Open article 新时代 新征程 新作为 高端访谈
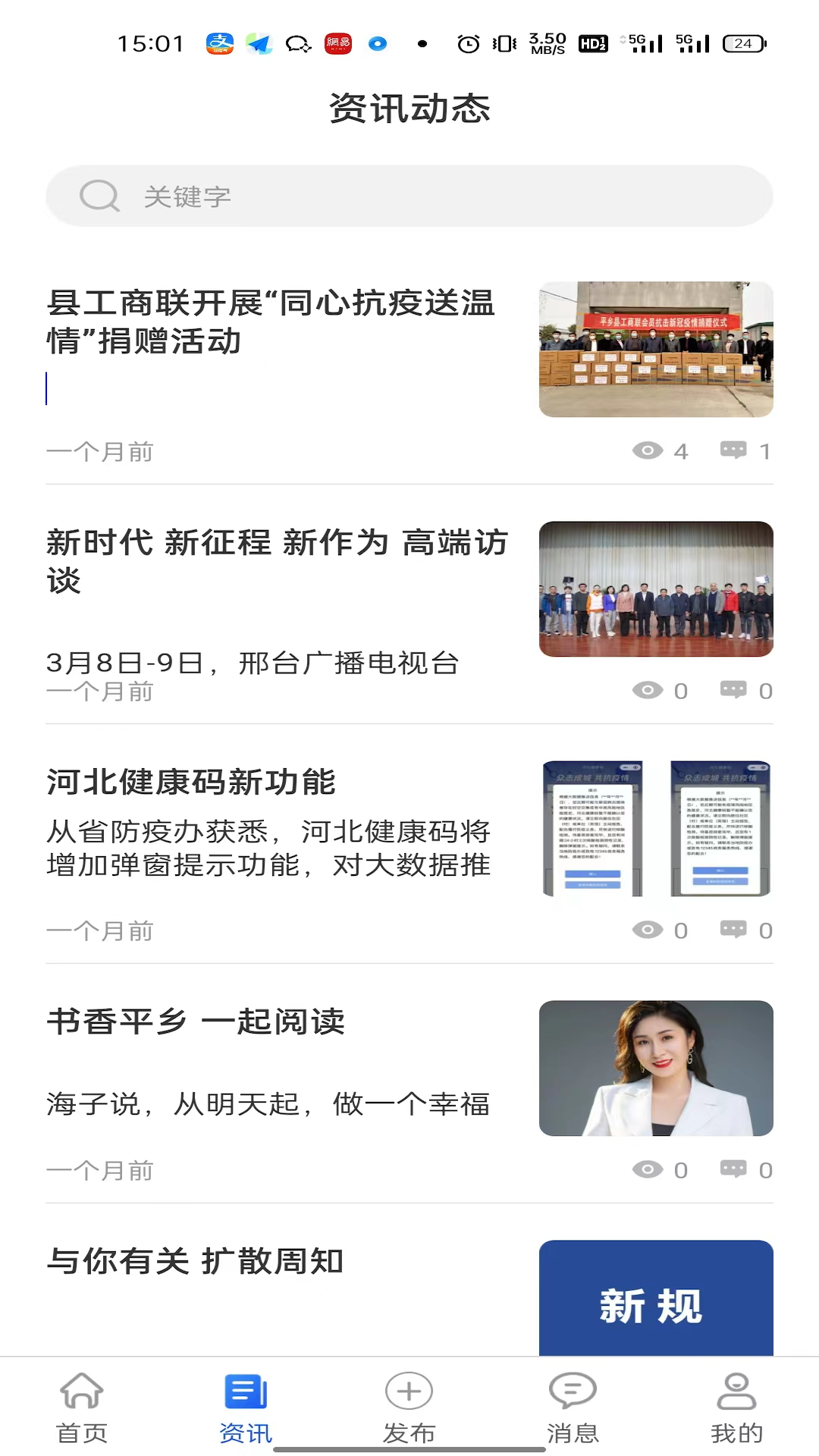 (277, 561)
